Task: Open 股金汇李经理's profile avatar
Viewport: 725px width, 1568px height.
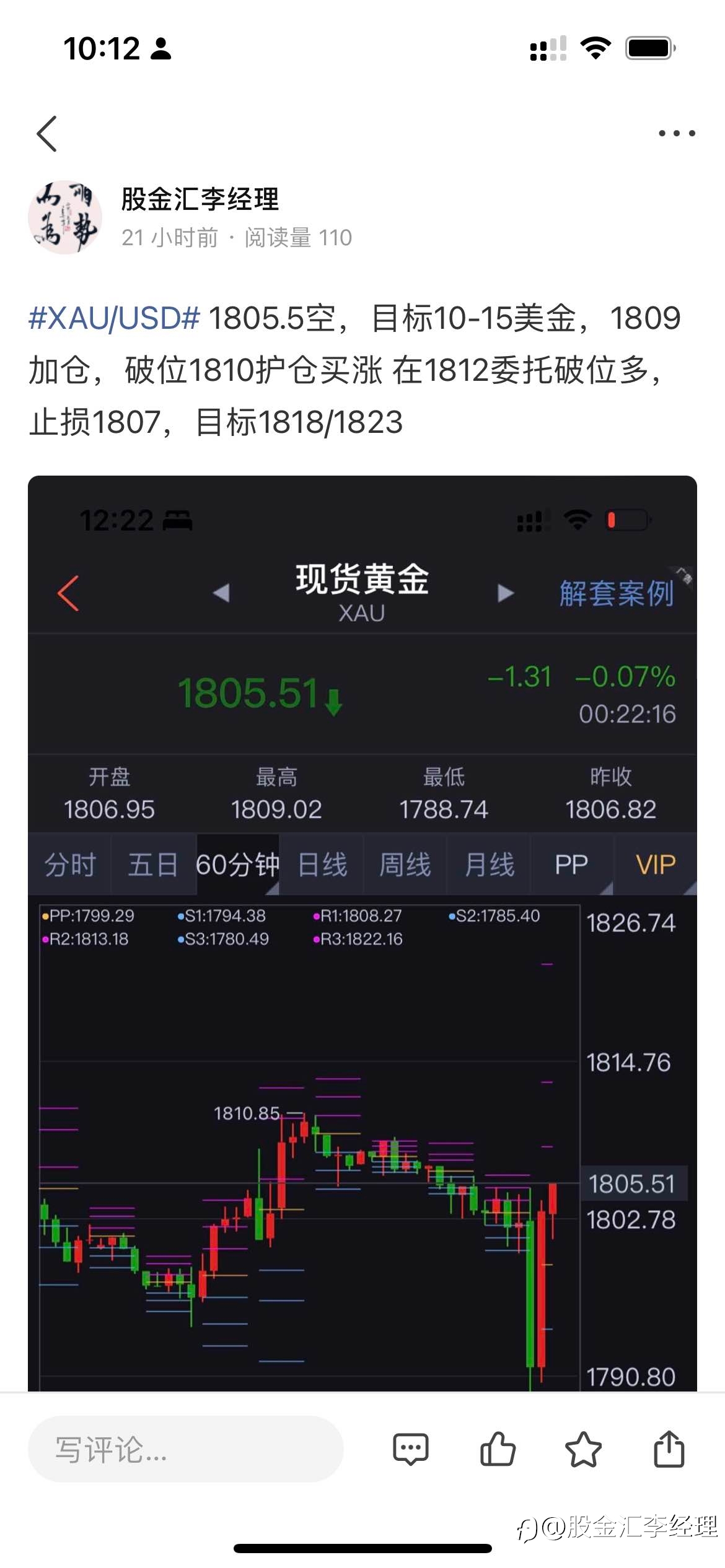Action: (65, 217)
